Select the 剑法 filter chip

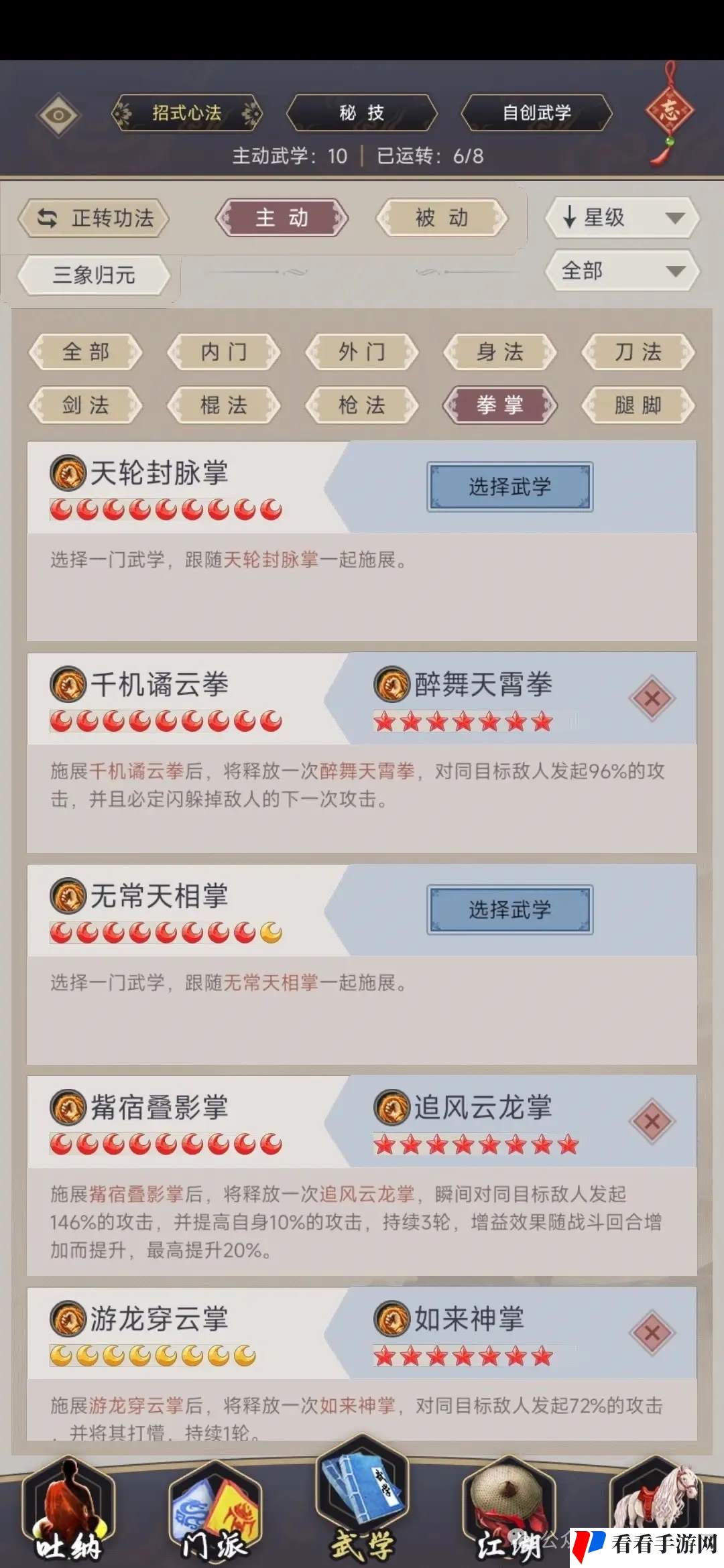click(86, 405)
